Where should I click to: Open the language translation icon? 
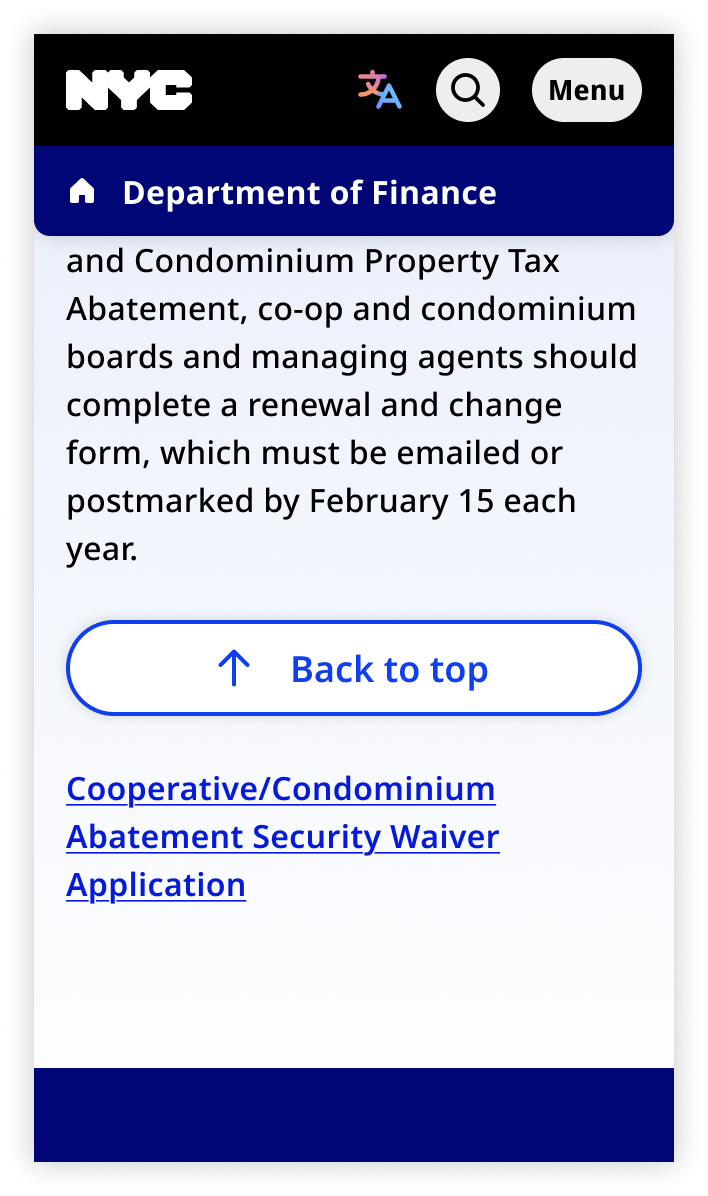click(380, 90)
